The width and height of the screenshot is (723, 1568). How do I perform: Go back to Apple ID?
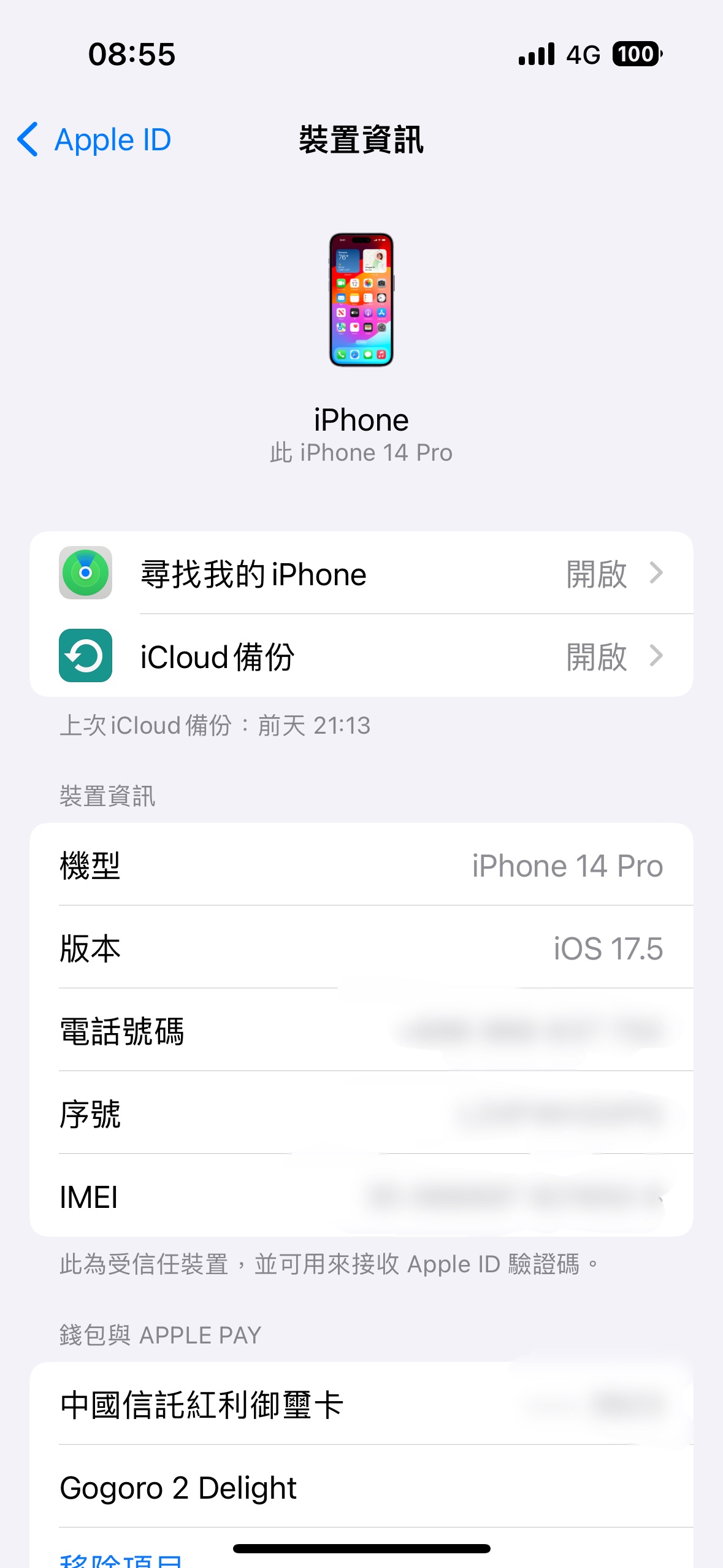click(x=94, y=140)
